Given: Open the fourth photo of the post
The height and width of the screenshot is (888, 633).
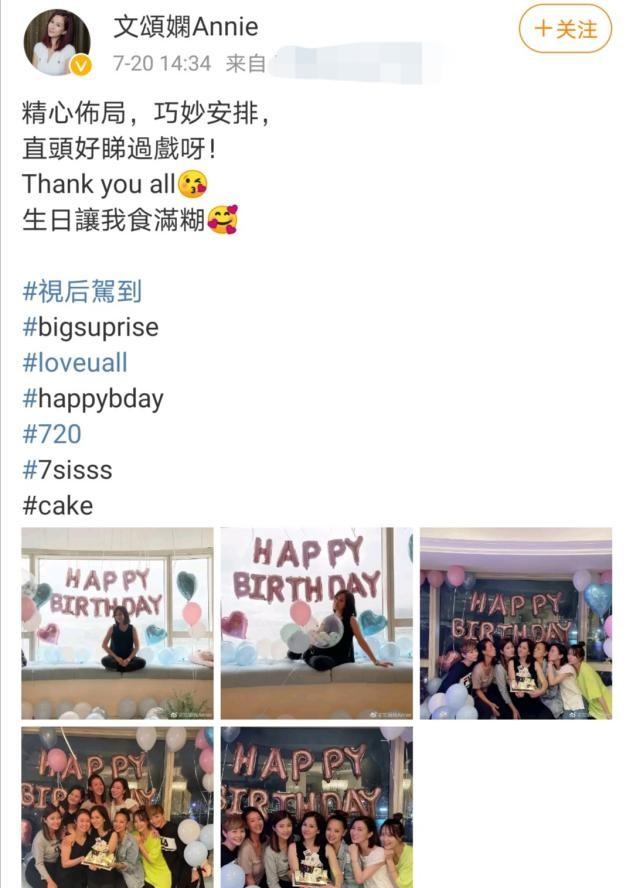Looking at the screenshot, I should pyautogui.click(x=117, y=806).
